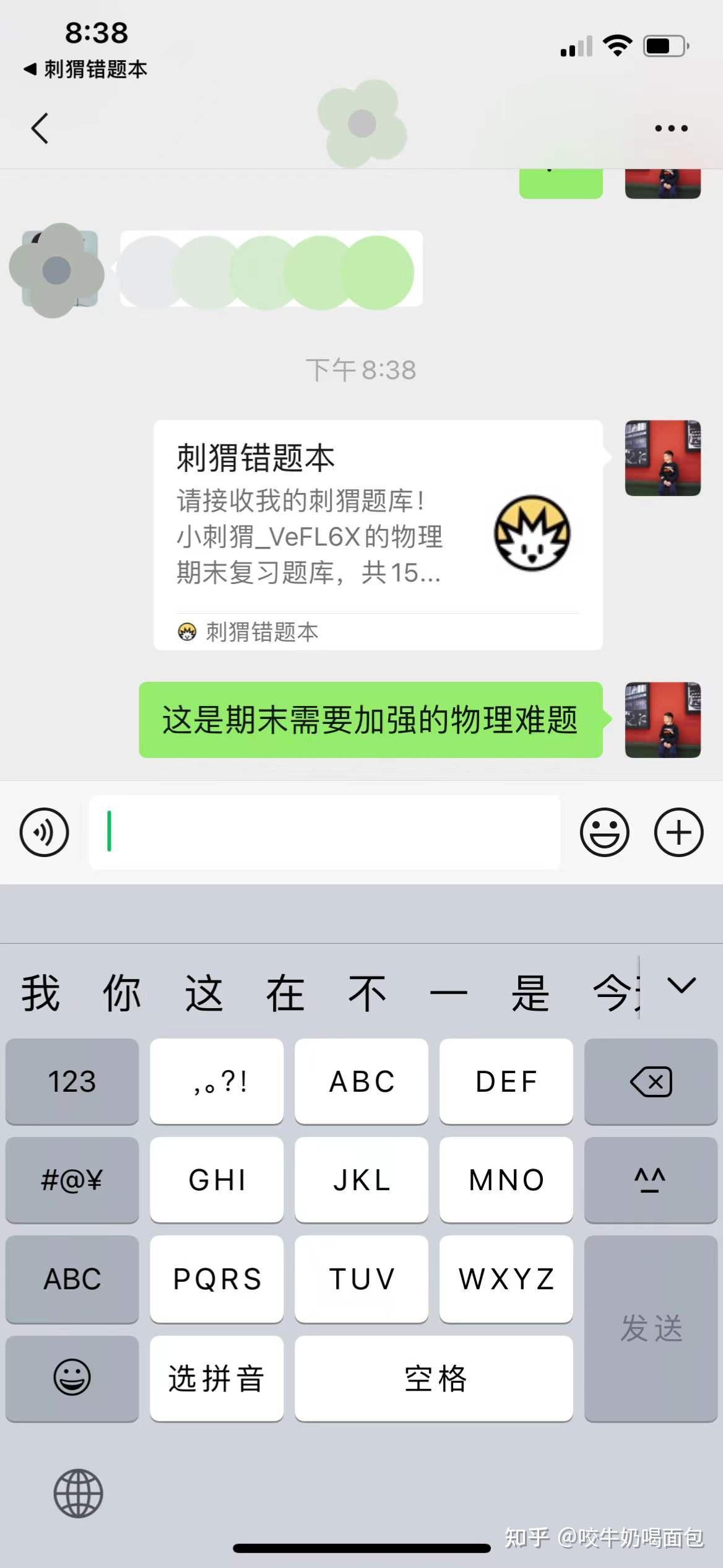Switch input language with the globe
This screenshot has height=1568, width=723.
(x=78, y=1493)
